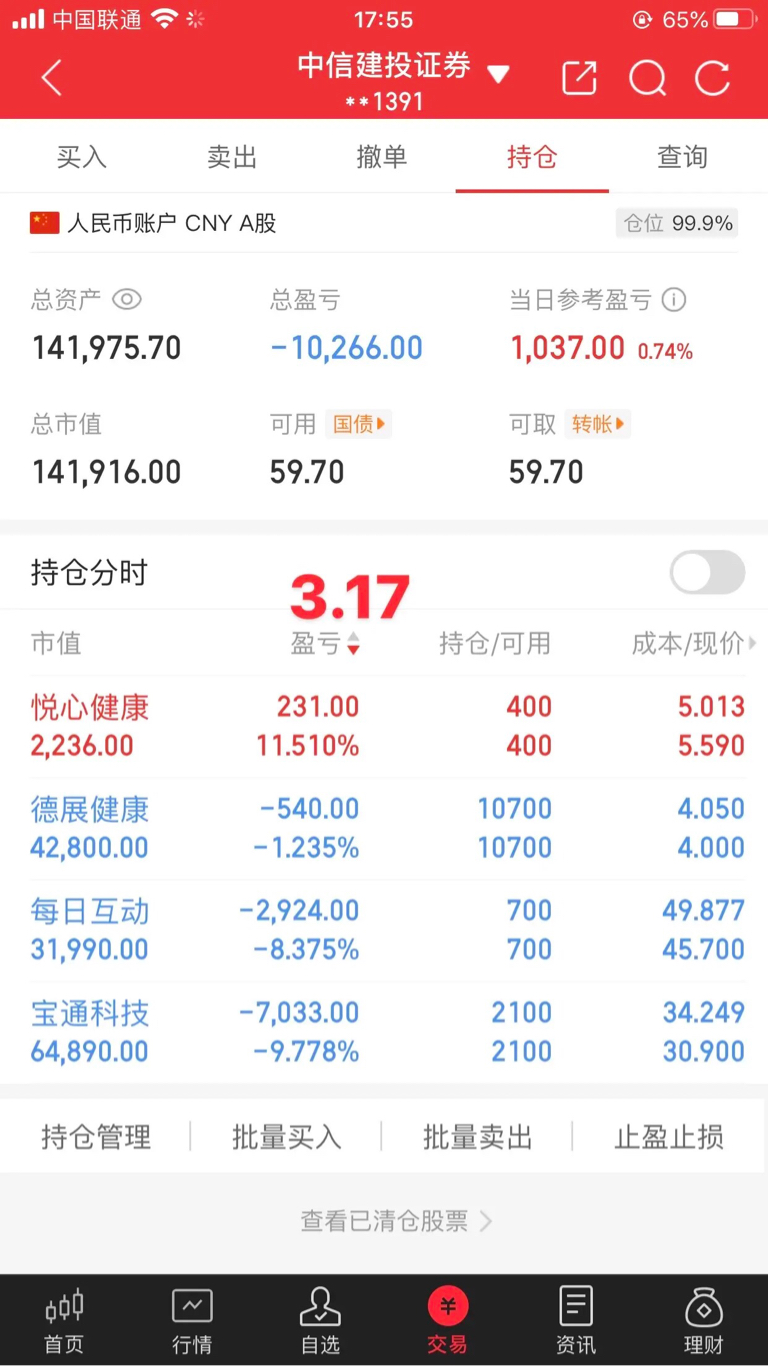This screenshot has width=768, height=1366.
Task: Enable the 持仓分时 switch
Action: pyautogui.click(x=707, y=572)
